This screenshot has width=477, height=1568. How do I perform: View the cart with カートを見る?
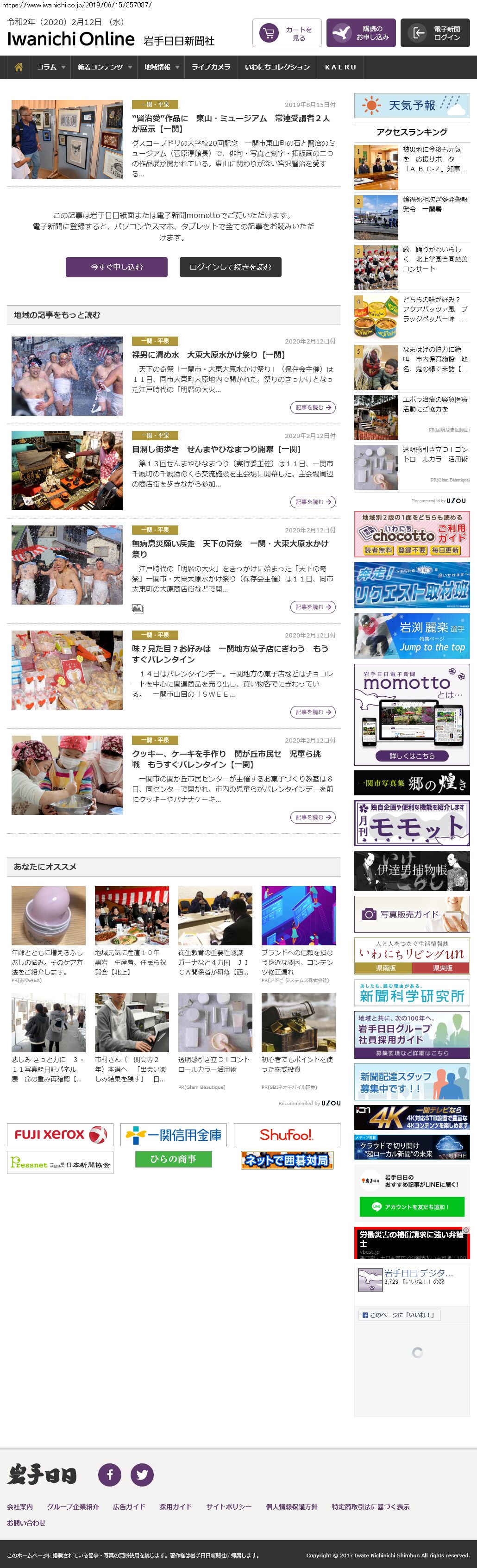coord(286,33)
